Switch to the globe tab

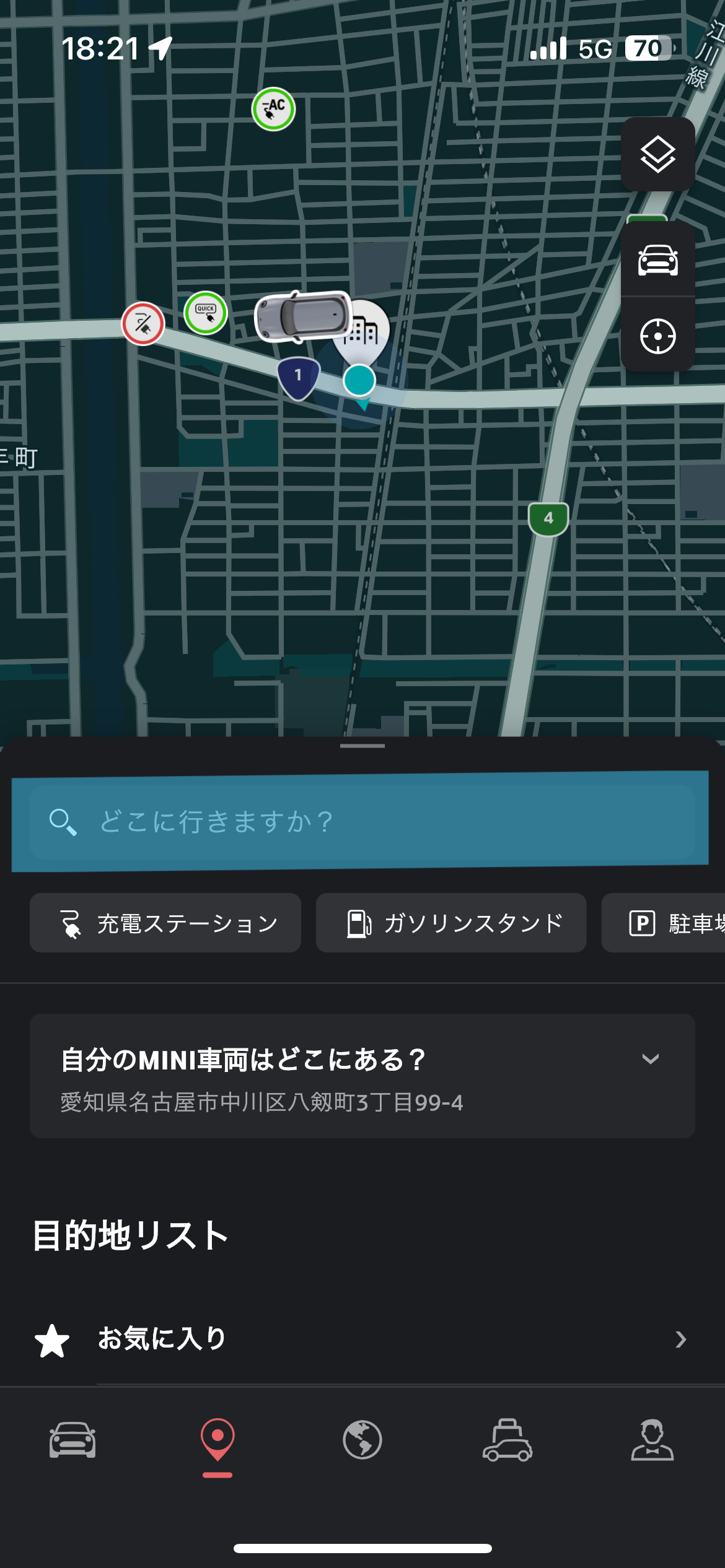tap(362, 1440)
